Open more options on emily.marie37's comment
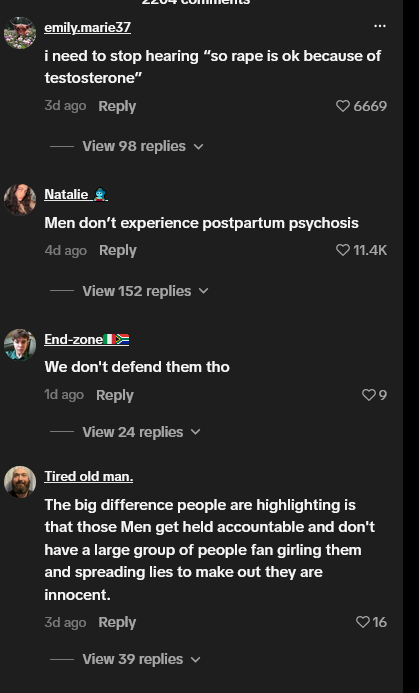 pyautogui.click(x=380, y=26)
